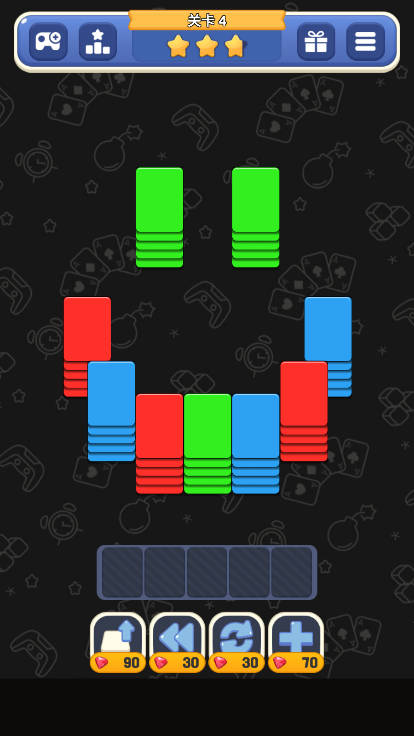Open the more games controller icon
The height and width of the screenshot is (736, 414).
[48, 41]
